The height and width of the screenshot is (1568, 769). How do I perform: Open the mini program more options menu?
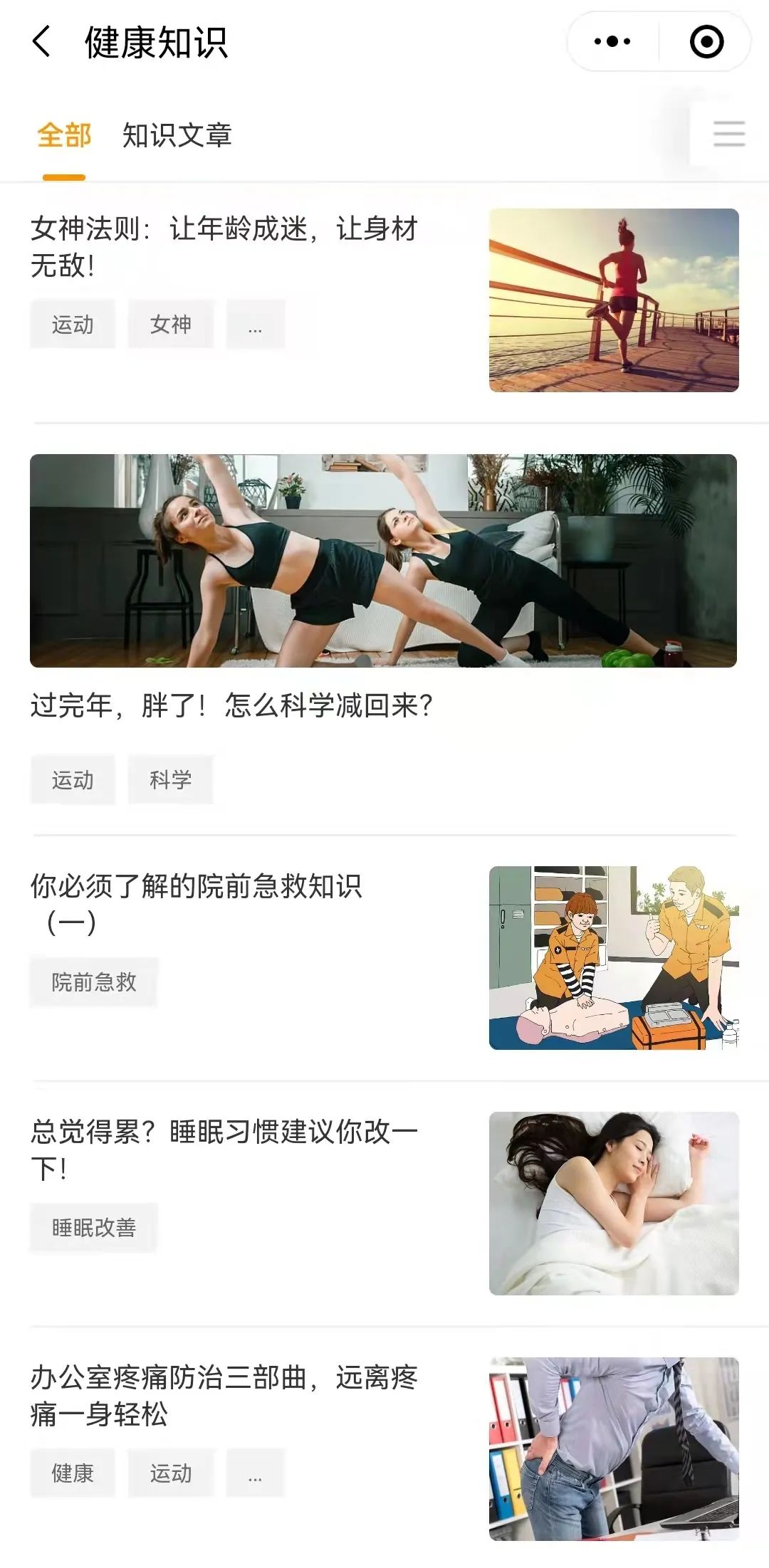pos(612,42)
